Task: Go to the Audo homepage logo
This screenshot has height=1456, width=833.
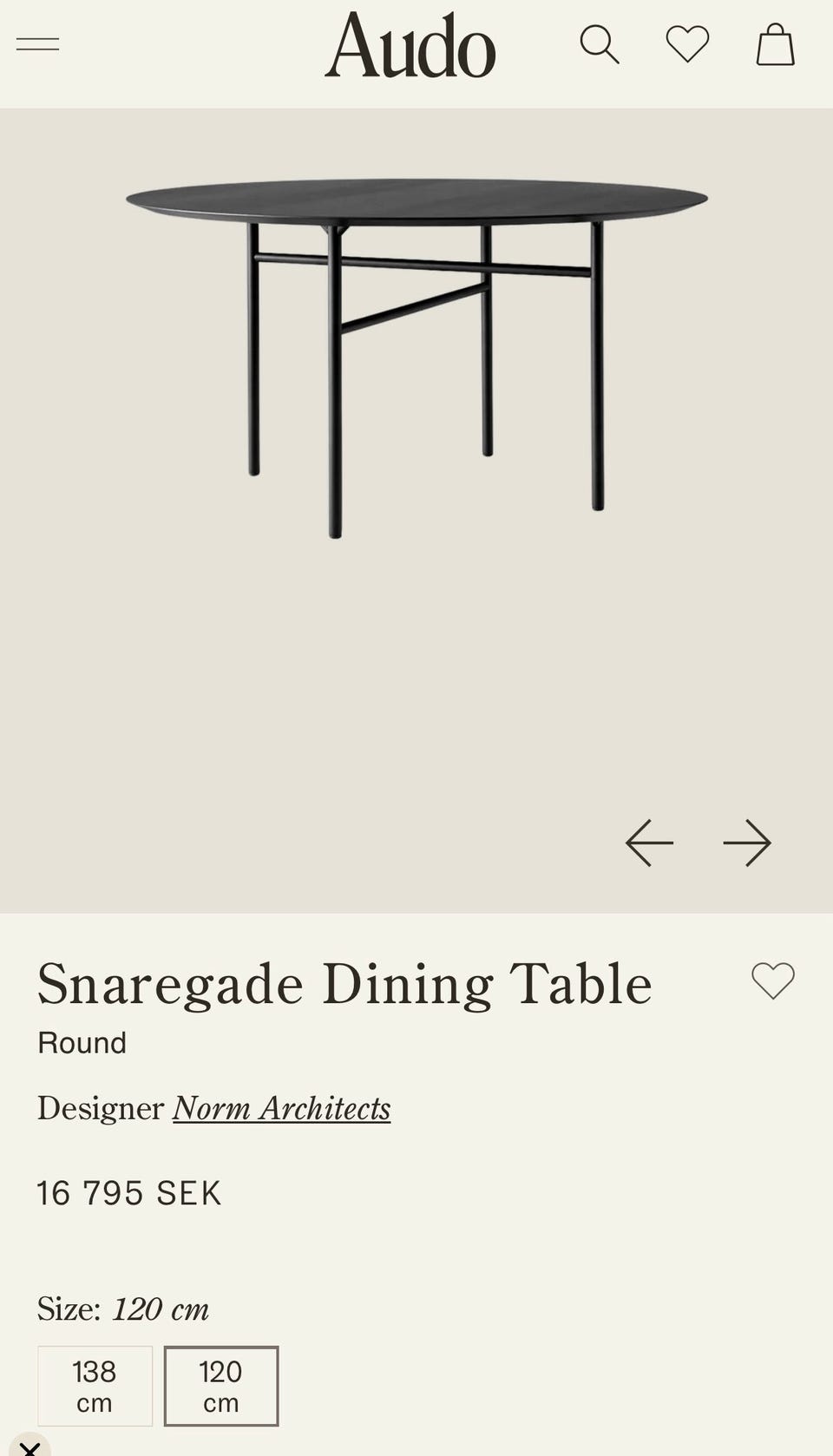Action: click(x=410, y=45)
